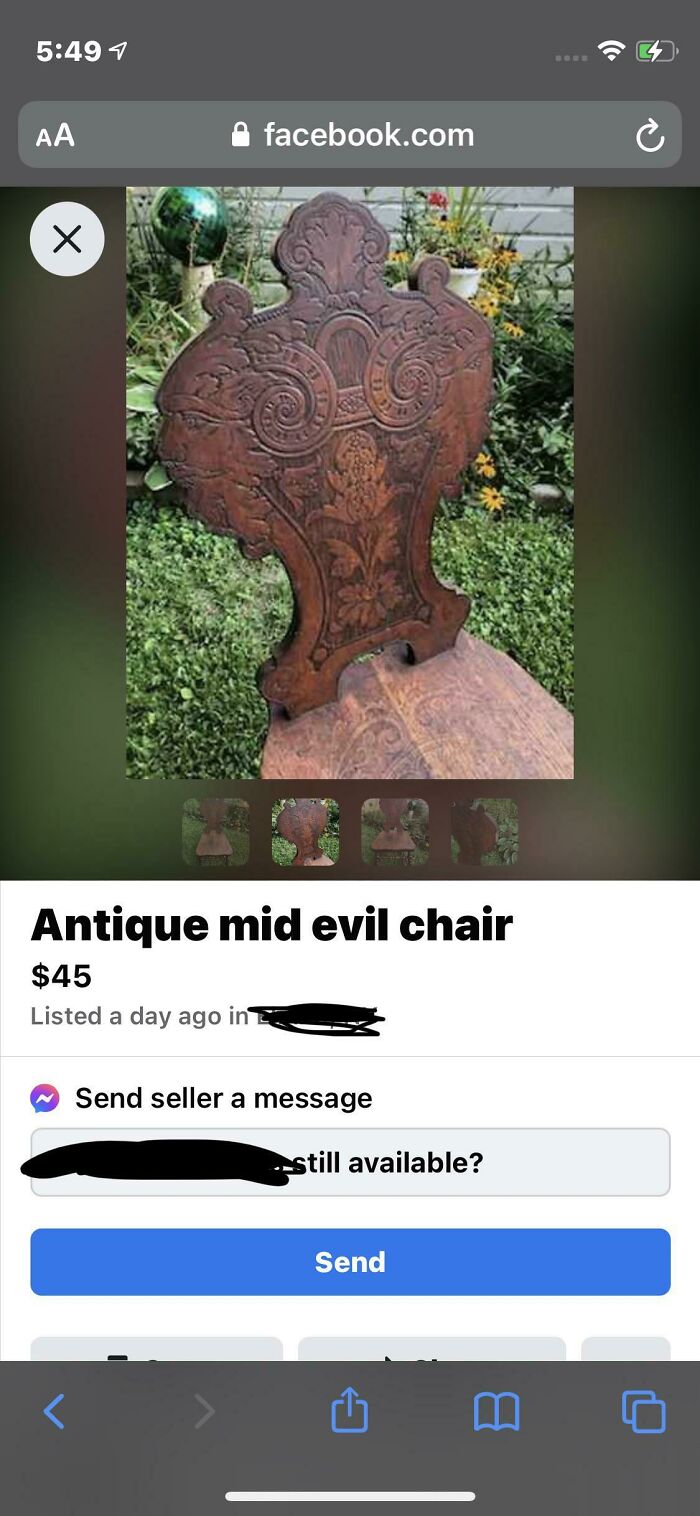Image resolution: width=700 pixels, height=1516 pixels.
Task: Tap the Send button to message seller
Action: tap(350, 1262)
